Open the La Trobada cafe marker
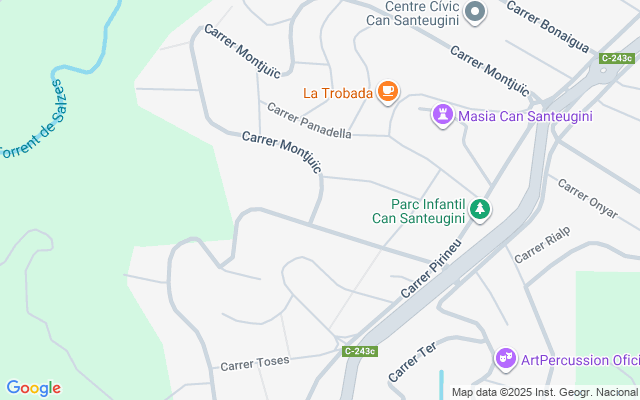The image size is (640, 400). coord(388,92)
